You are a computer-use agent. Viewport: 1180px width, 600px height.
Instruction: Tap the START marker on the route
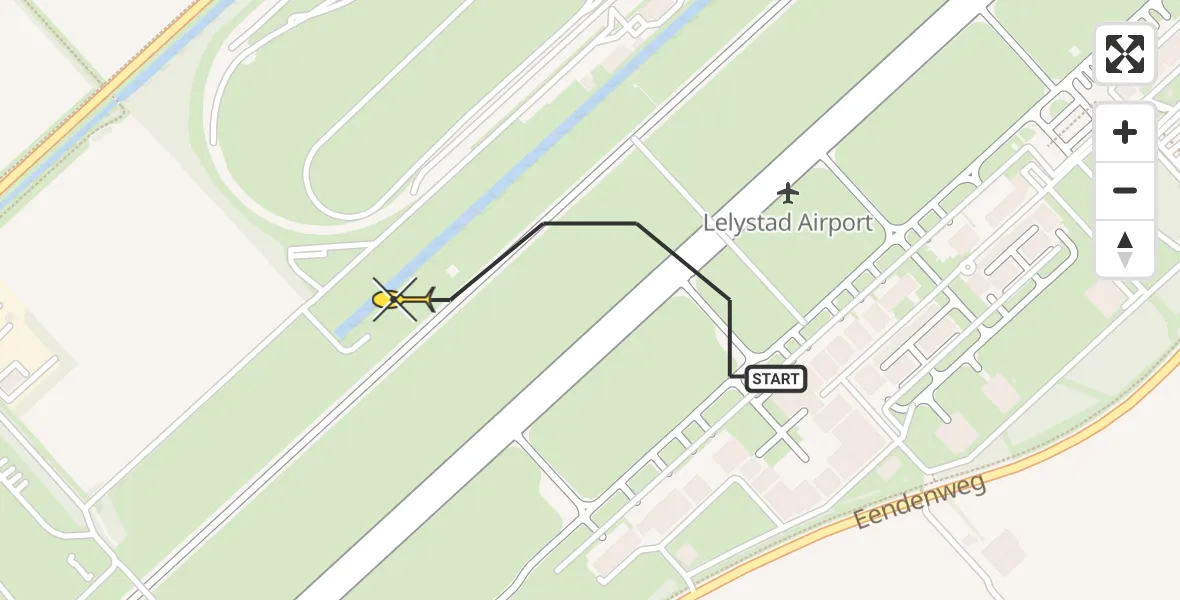point(775,379)
